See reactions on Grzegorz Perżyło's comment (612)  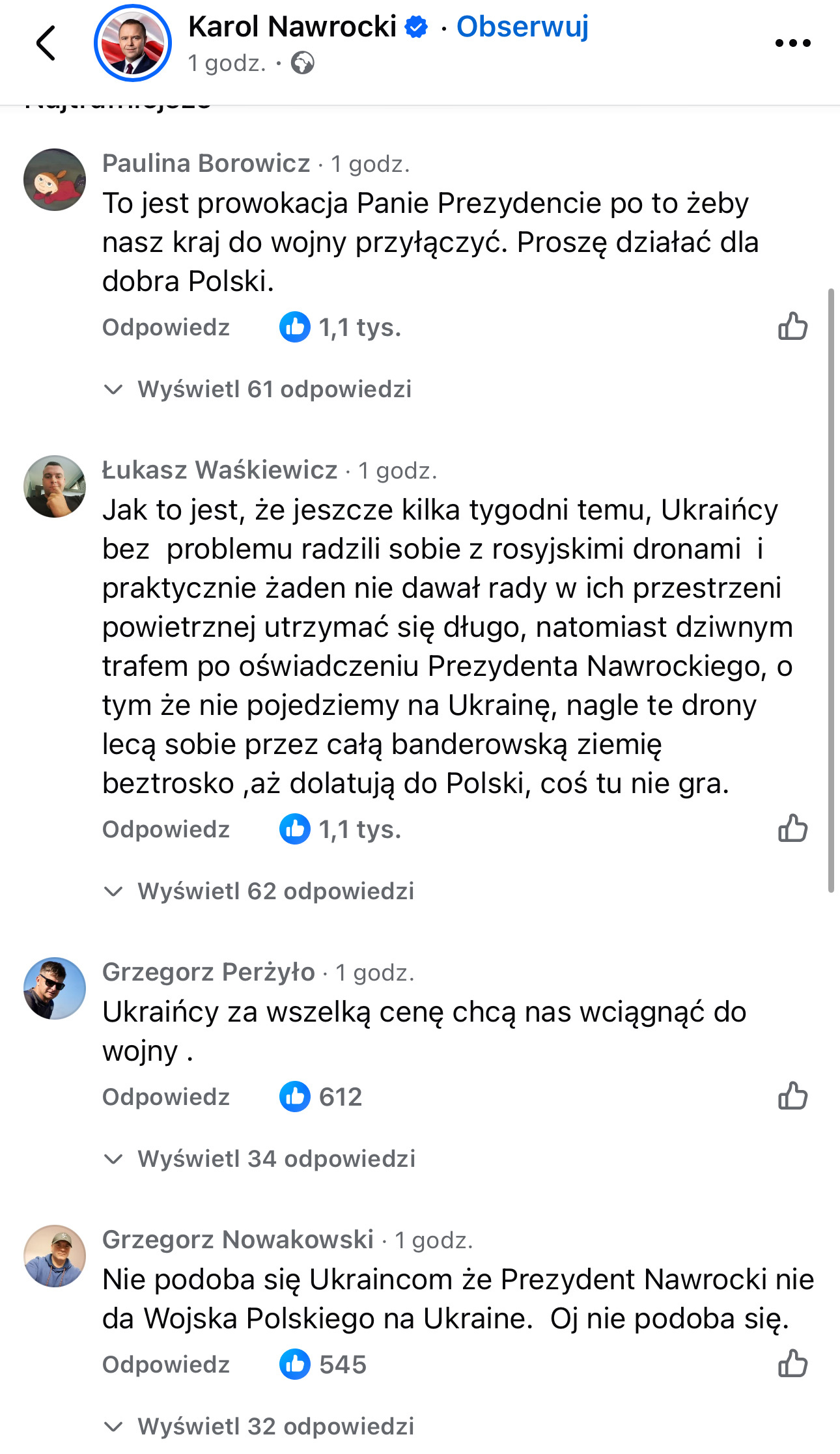(320, 1097)
